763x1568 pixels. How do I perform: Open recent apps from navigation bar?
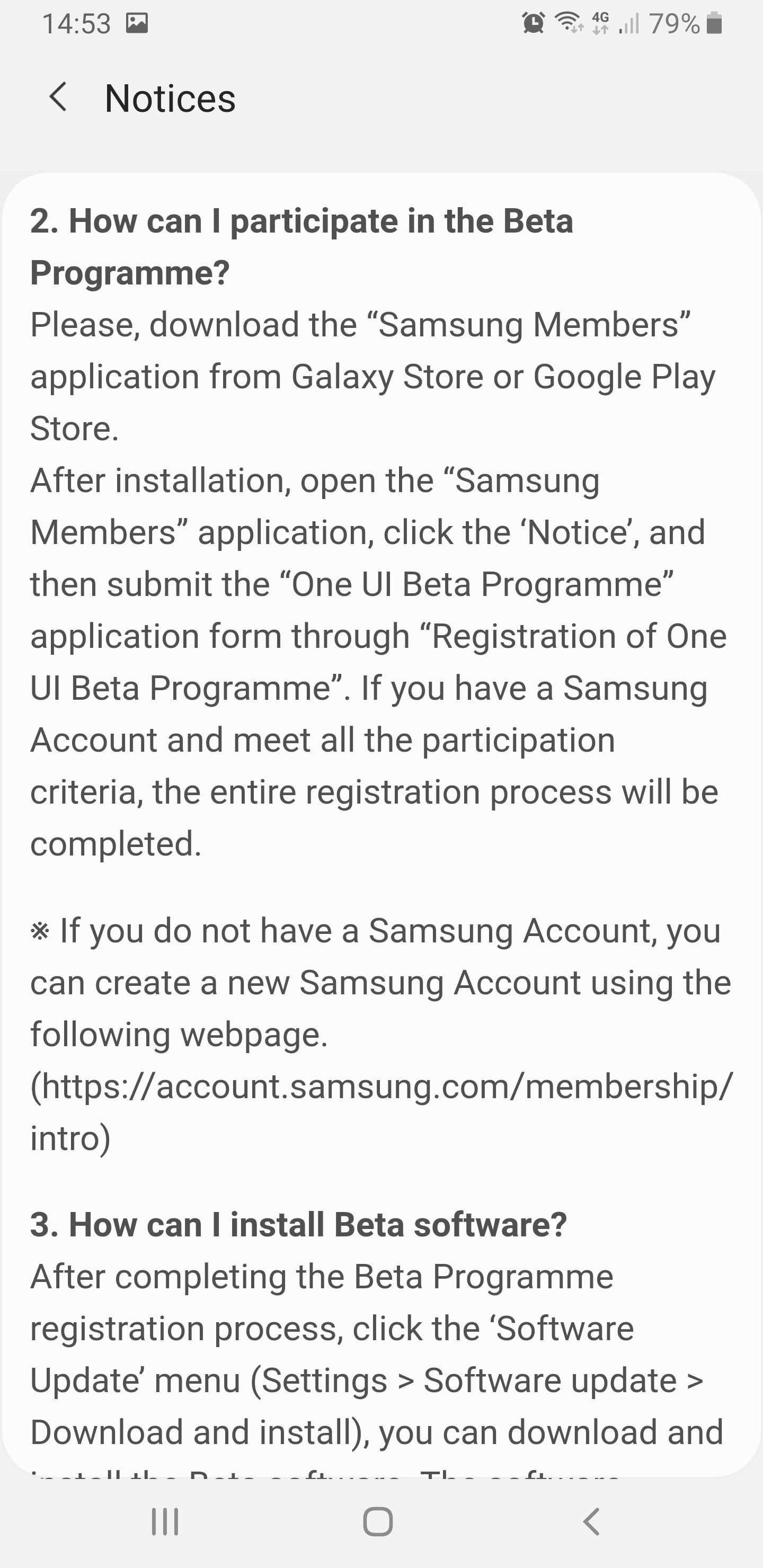(x=165, y=1522)
